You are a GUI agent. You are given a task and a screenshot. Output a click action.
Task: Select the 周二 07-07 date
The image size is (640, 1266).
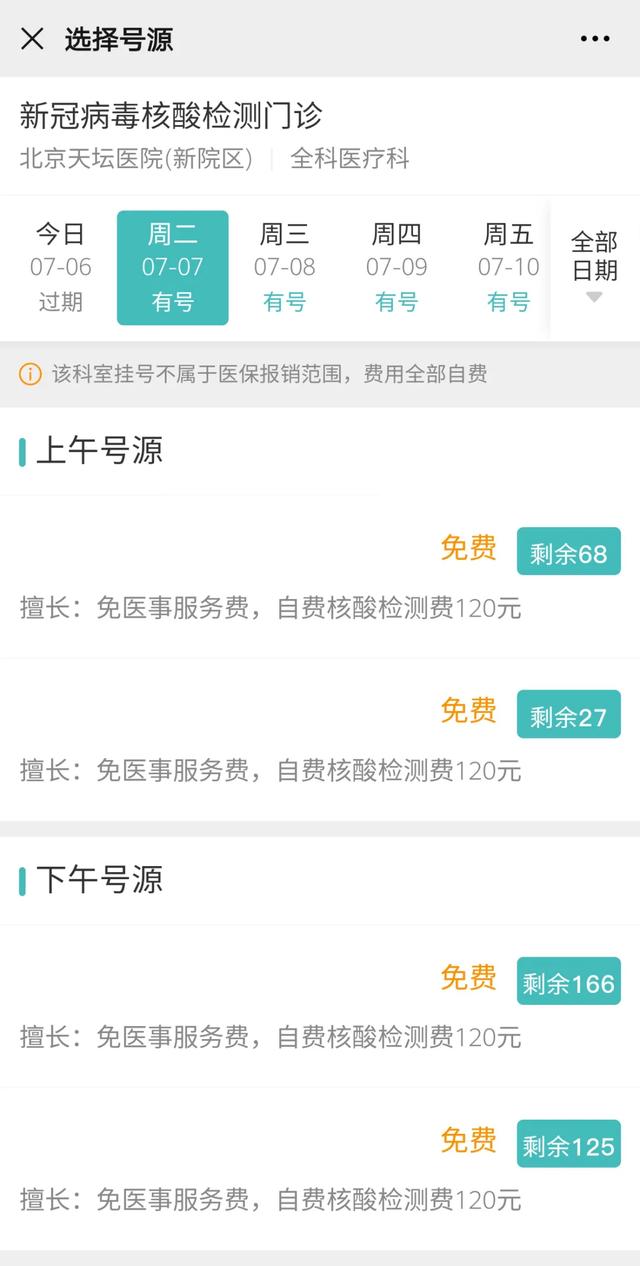coord(173,268)
